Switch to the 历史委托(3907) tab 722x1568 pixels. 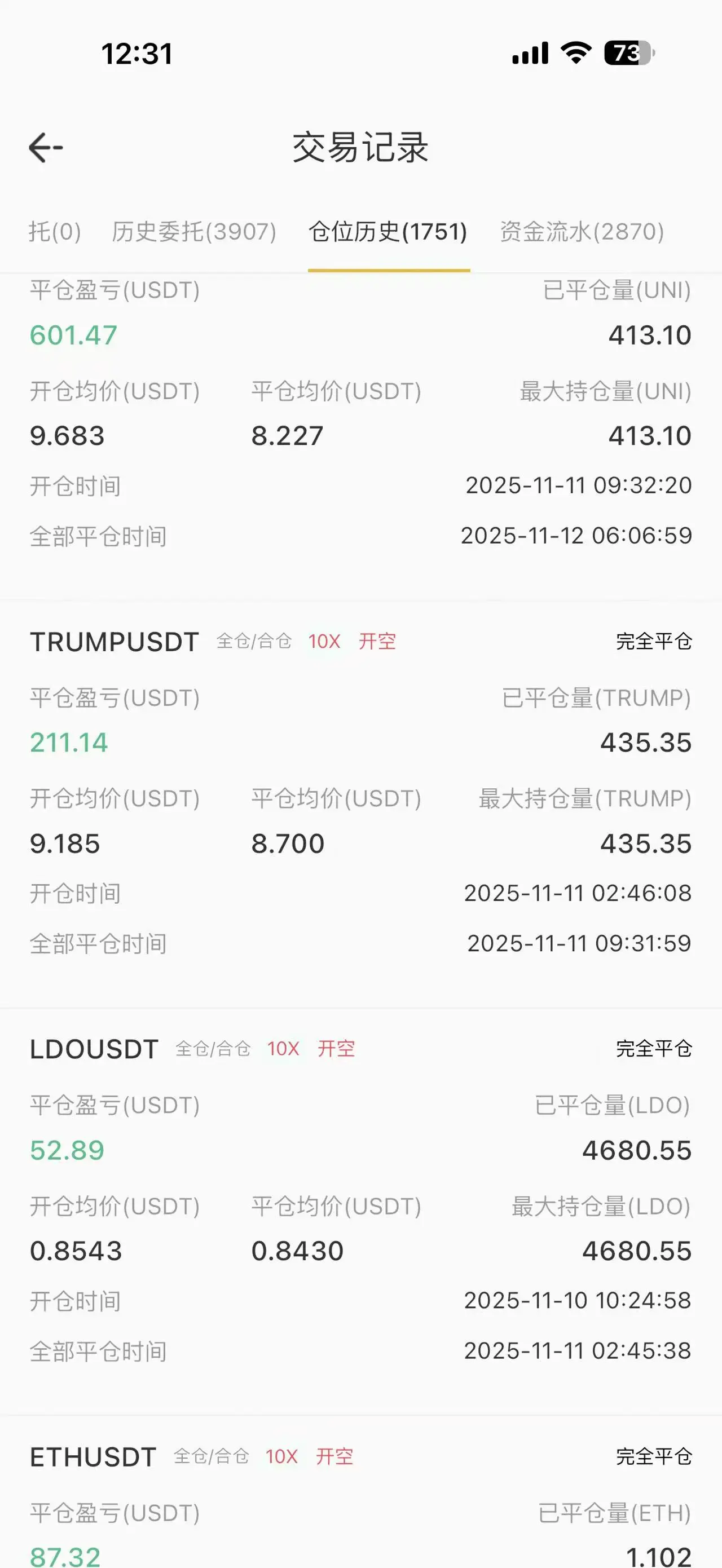pyautogui.click(x=193, y=232)
